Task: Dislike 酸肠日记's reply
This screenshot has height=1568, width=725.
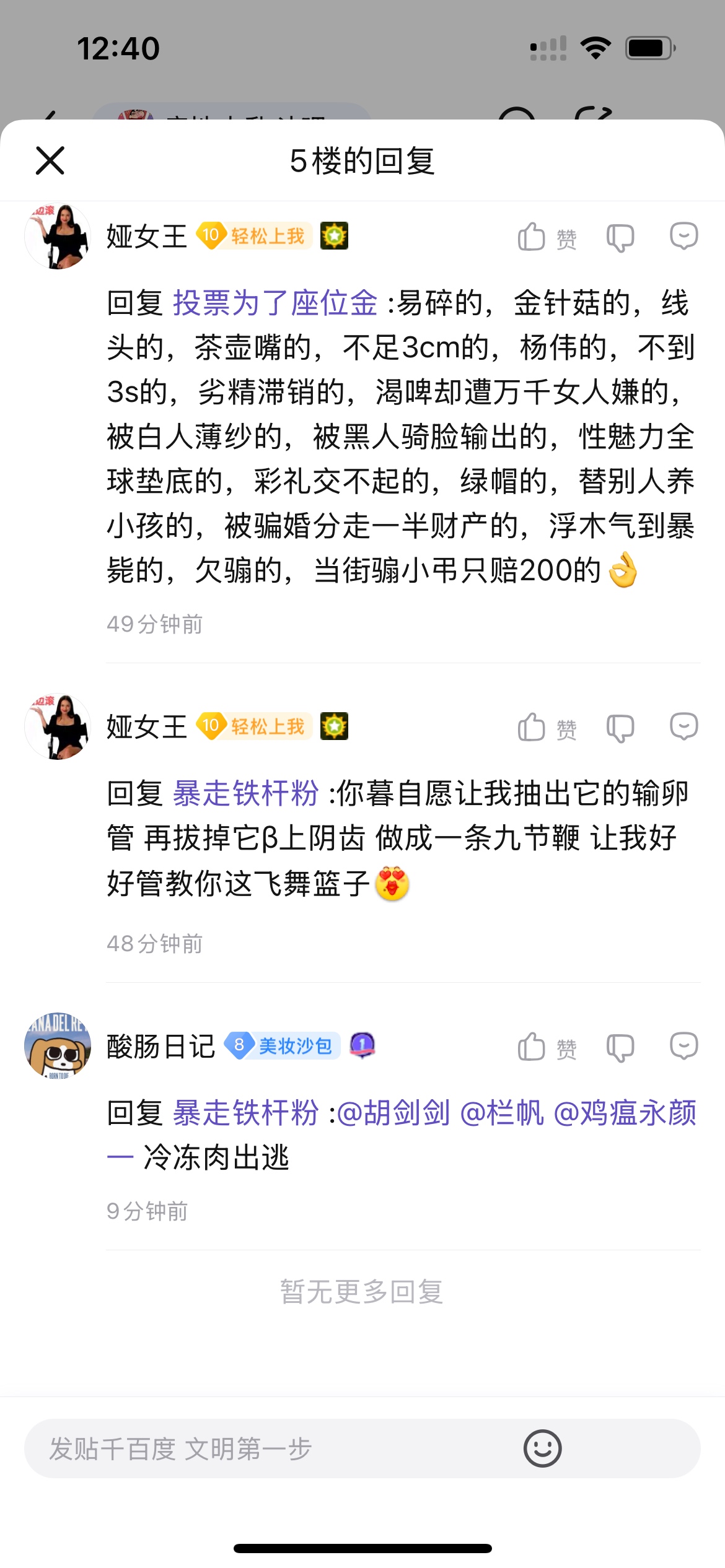Action: pyautogui.click(x=620, y=1047)
